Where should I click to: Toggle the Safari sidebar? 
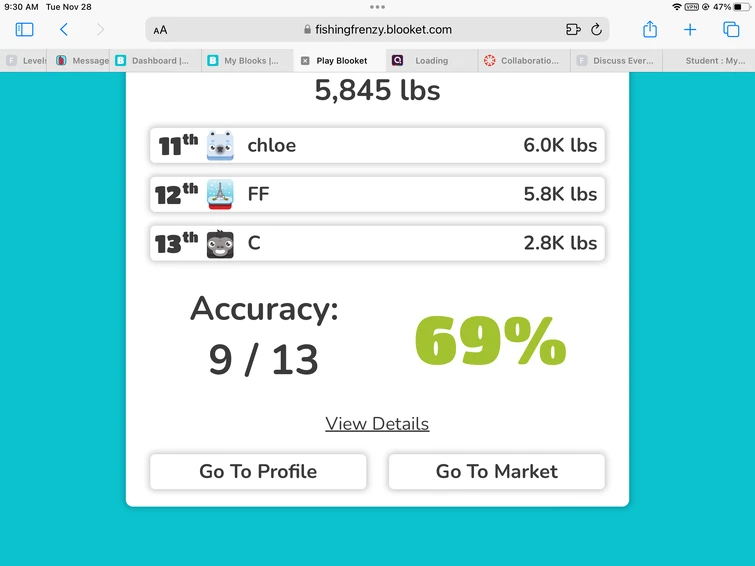tap(25, 30)
